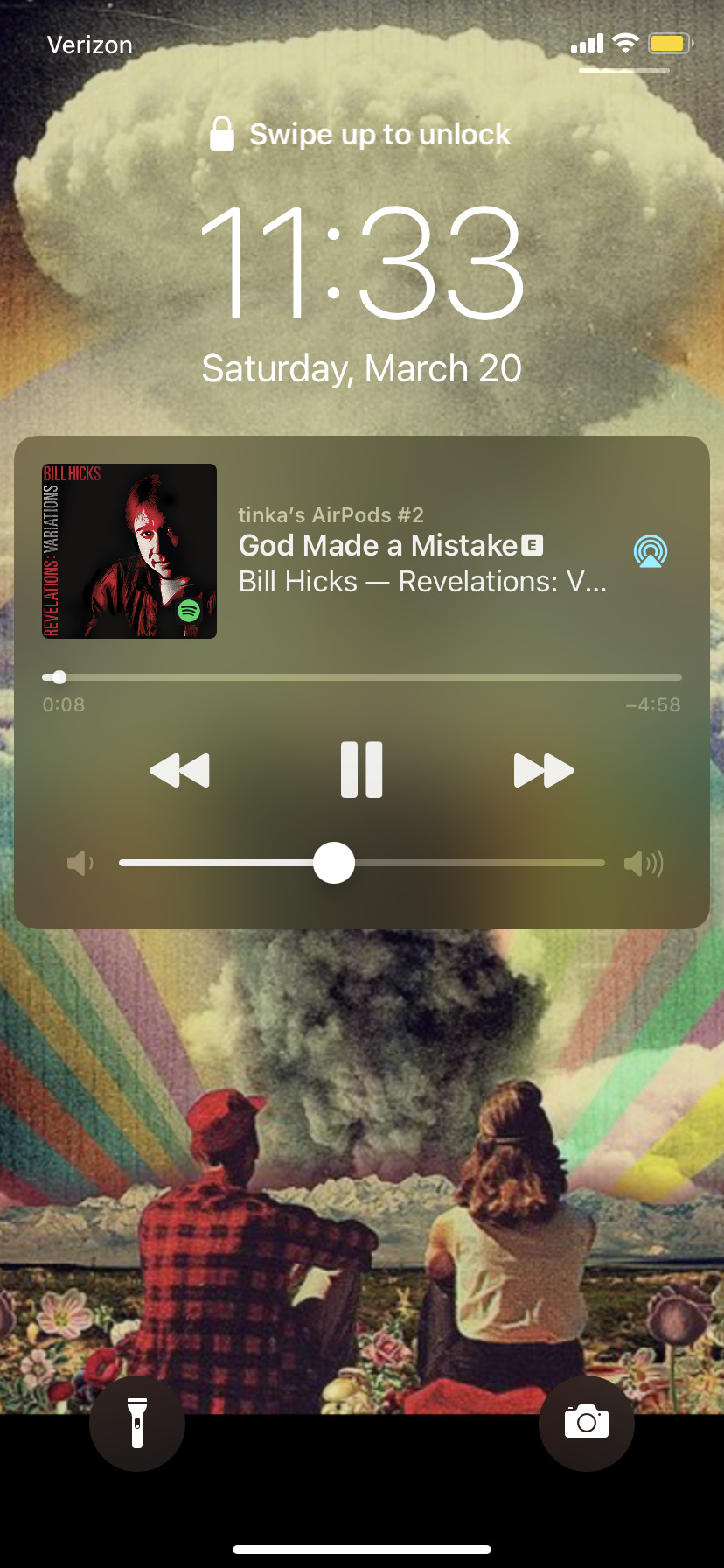Screen dimensions: 724x1568
Task: Pause the track God Made a Mistake
Action: [361, 770]
